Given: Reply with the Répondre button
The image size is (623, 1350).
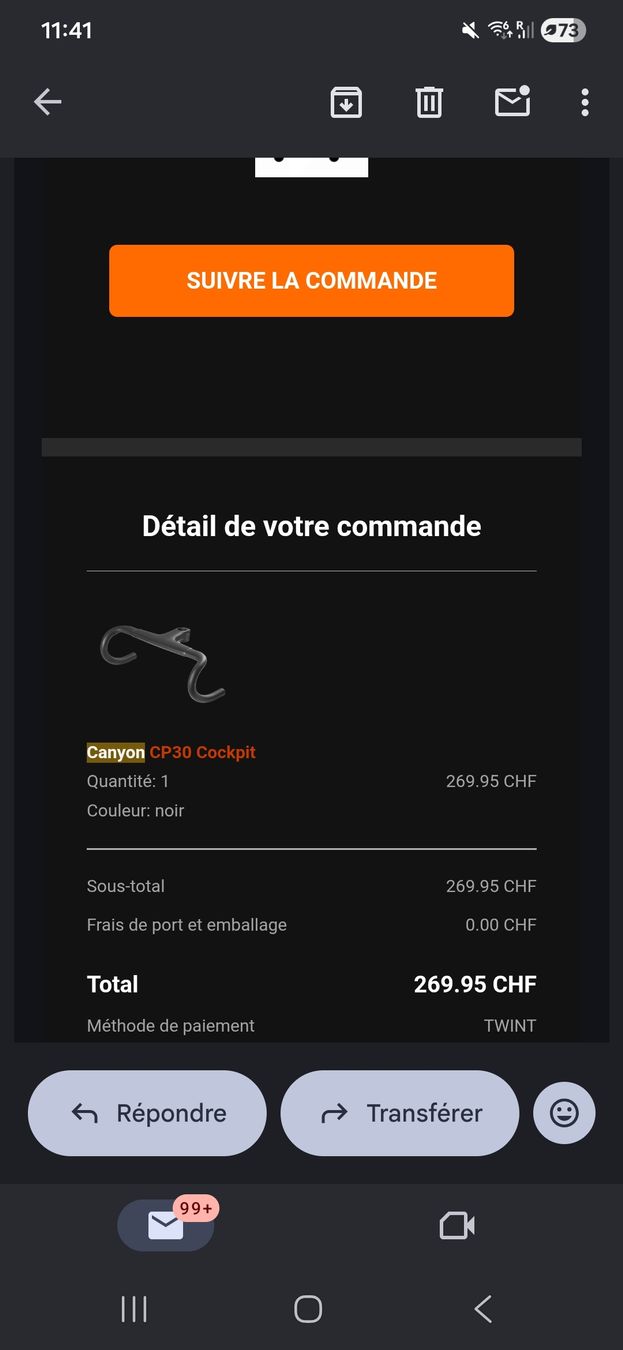Looking at the screenshot, I should point(147,1113).
